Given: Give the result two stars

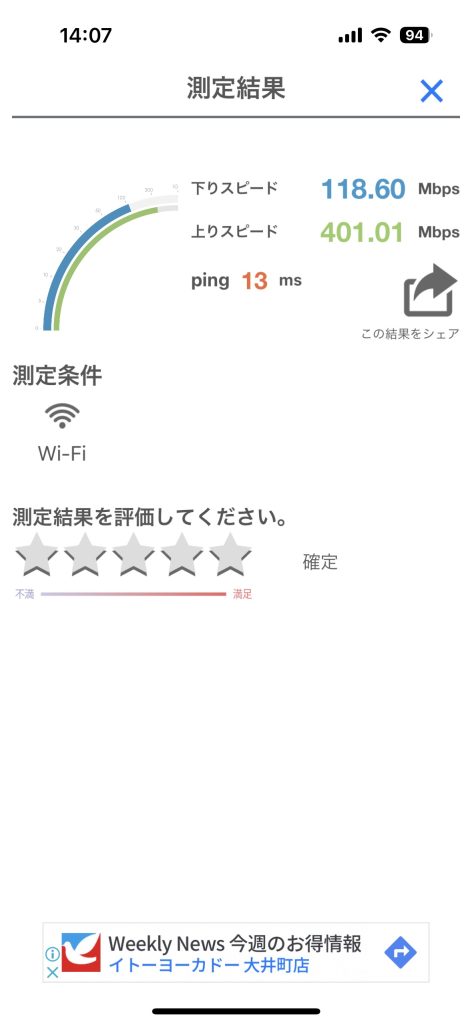Looking at the screenshot, I should point(85,554).
